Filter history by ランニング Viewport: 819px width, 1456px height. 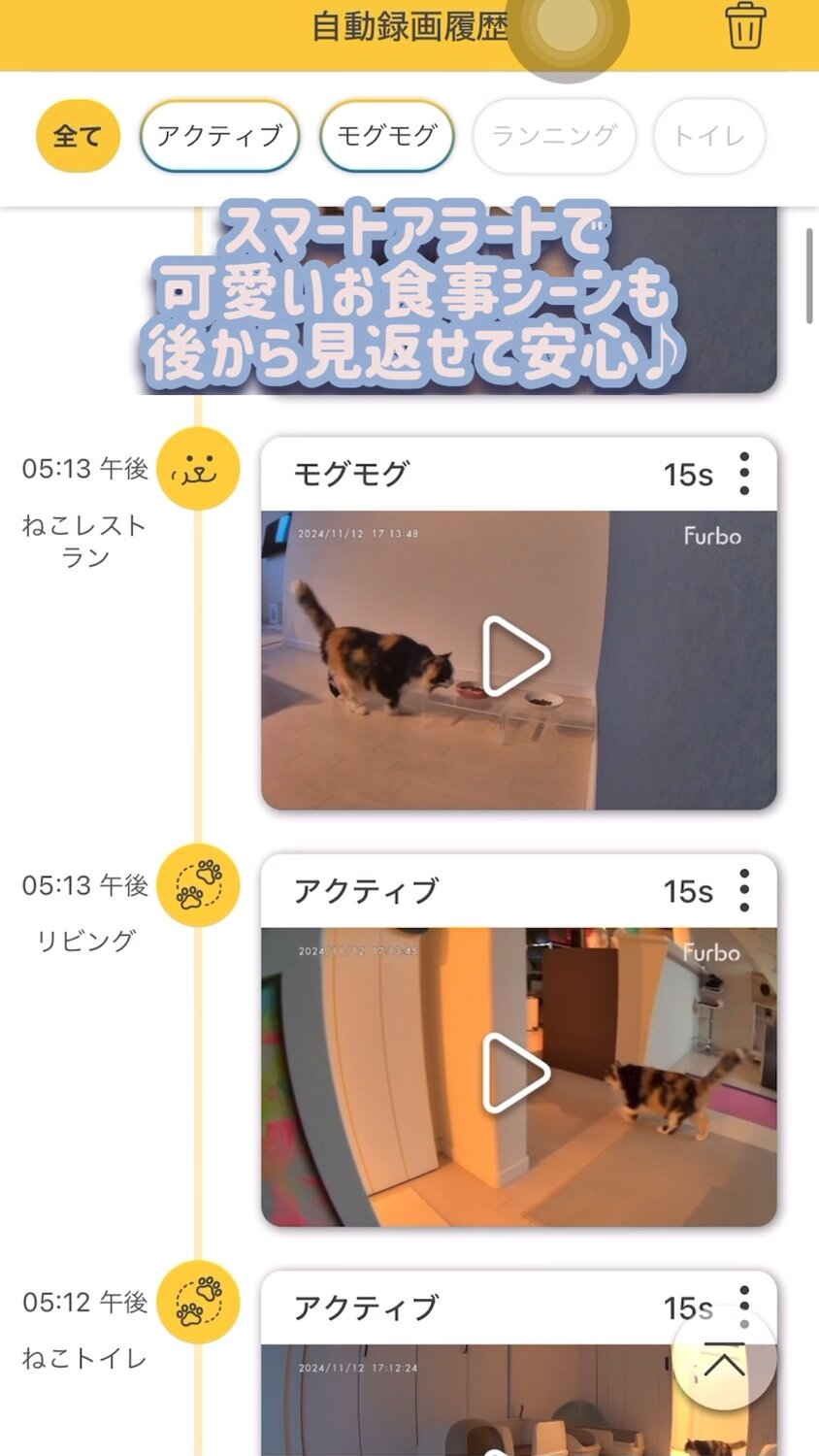554,136
